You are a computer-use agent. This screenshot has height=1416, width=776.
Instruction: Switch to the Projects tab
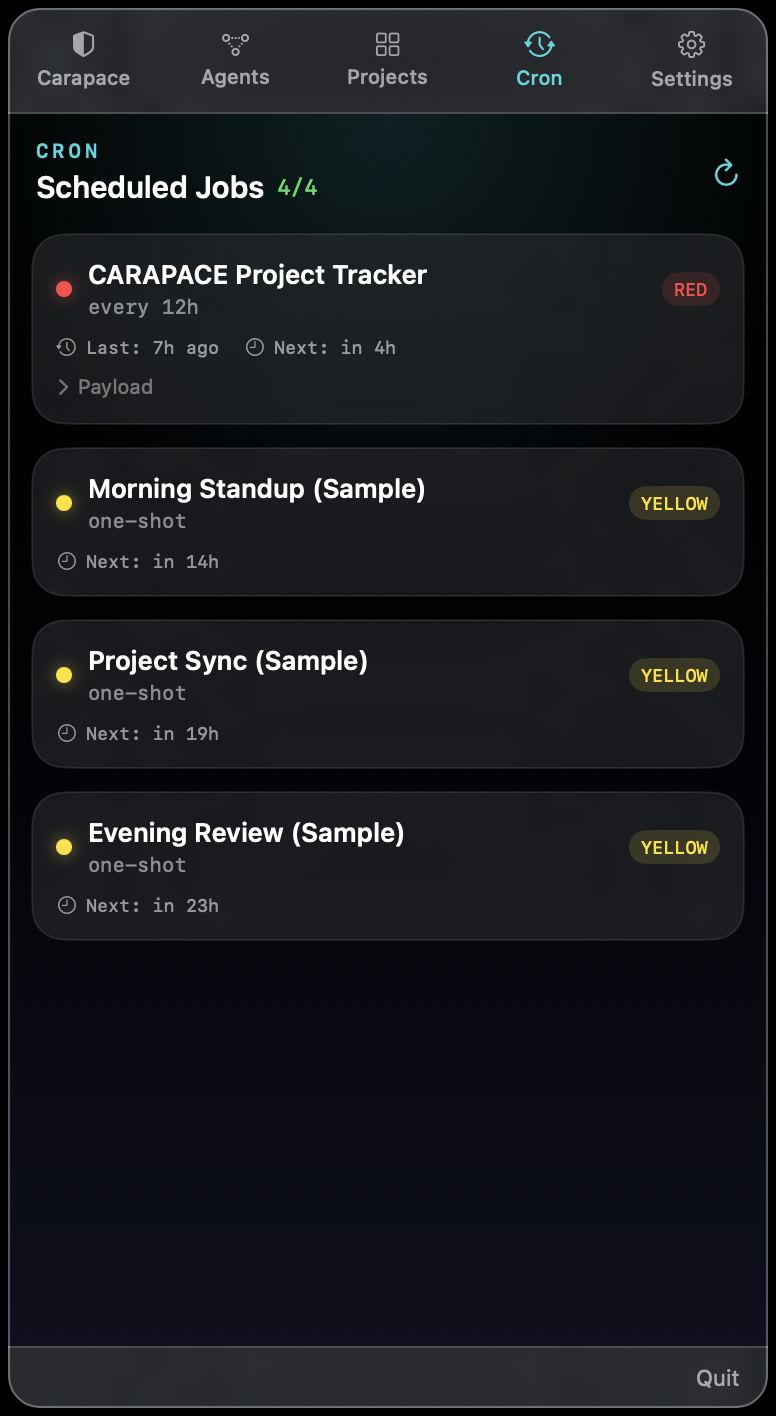point(387,60)
